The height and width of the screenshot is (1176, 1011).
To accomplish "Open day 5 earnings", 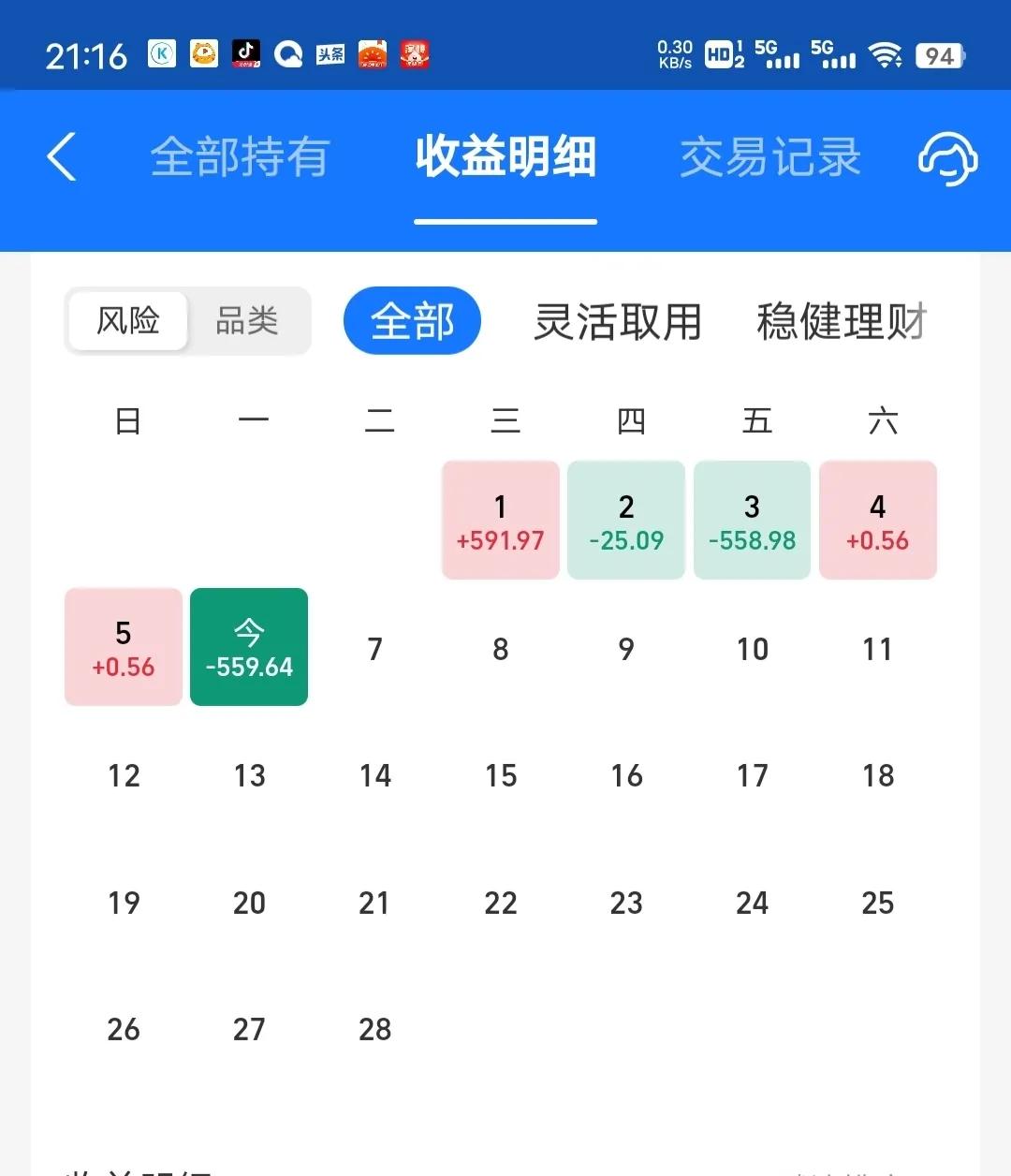I will [x=124, y=647].
